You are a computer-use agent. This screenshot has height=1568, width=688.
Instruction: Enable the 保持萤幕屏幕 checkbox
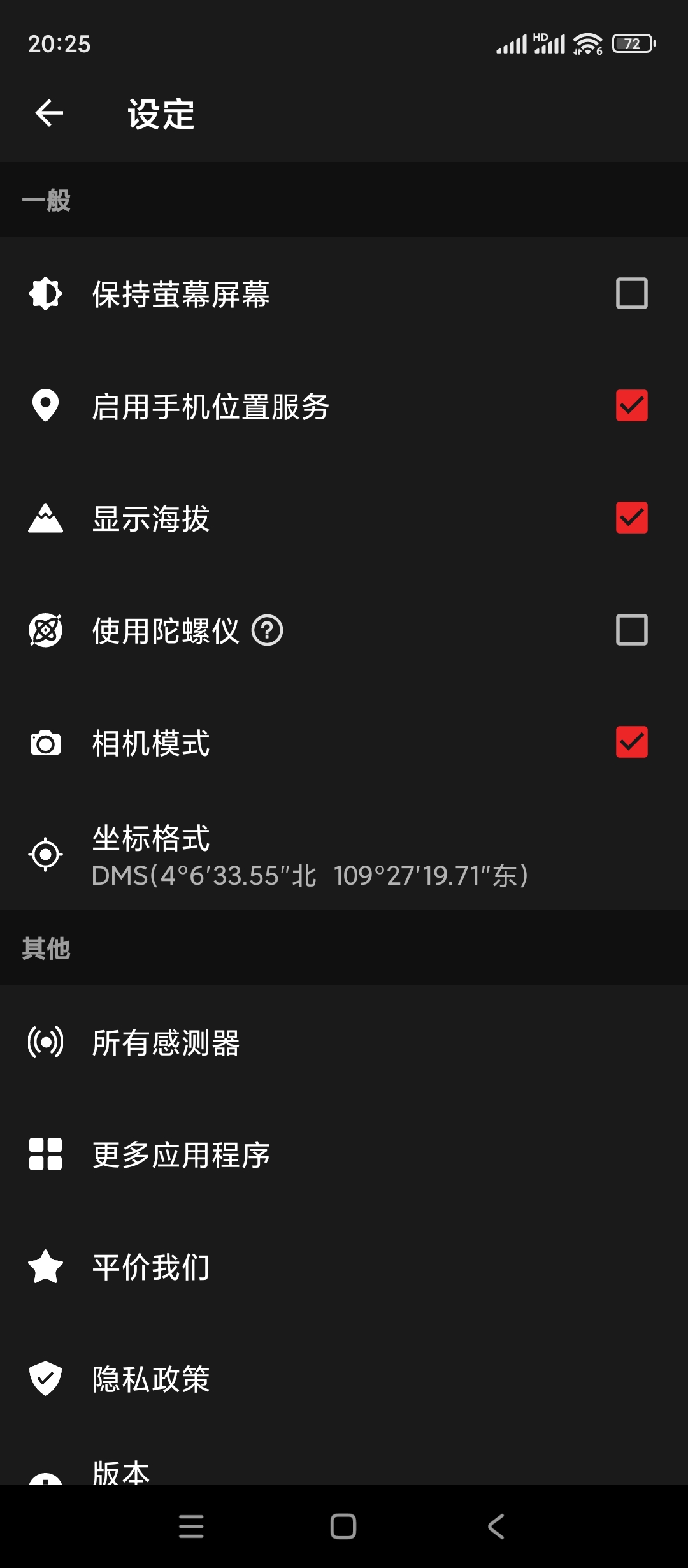point(631,293)
